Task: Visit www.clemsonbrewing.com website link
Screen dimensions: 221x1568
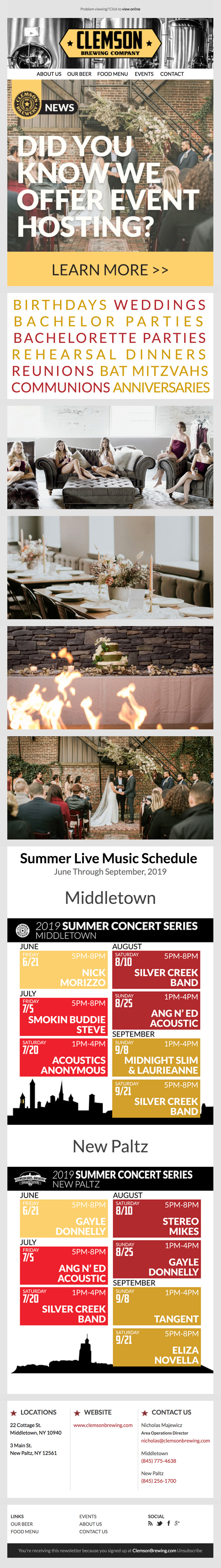Action: pos(103,1425)
